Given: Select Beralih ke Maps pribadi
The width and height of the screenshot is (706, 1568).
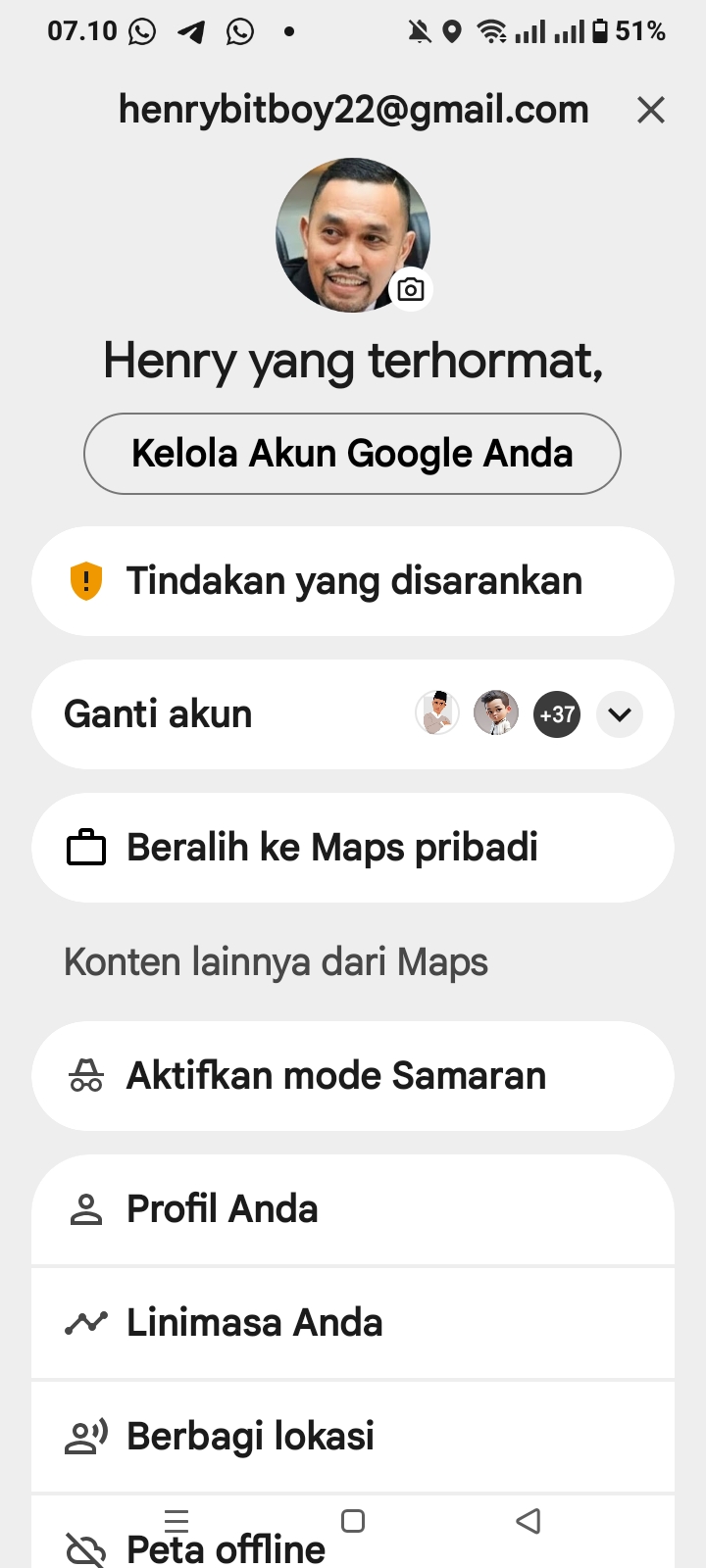Looking at the screenshot, I should 352,848.
